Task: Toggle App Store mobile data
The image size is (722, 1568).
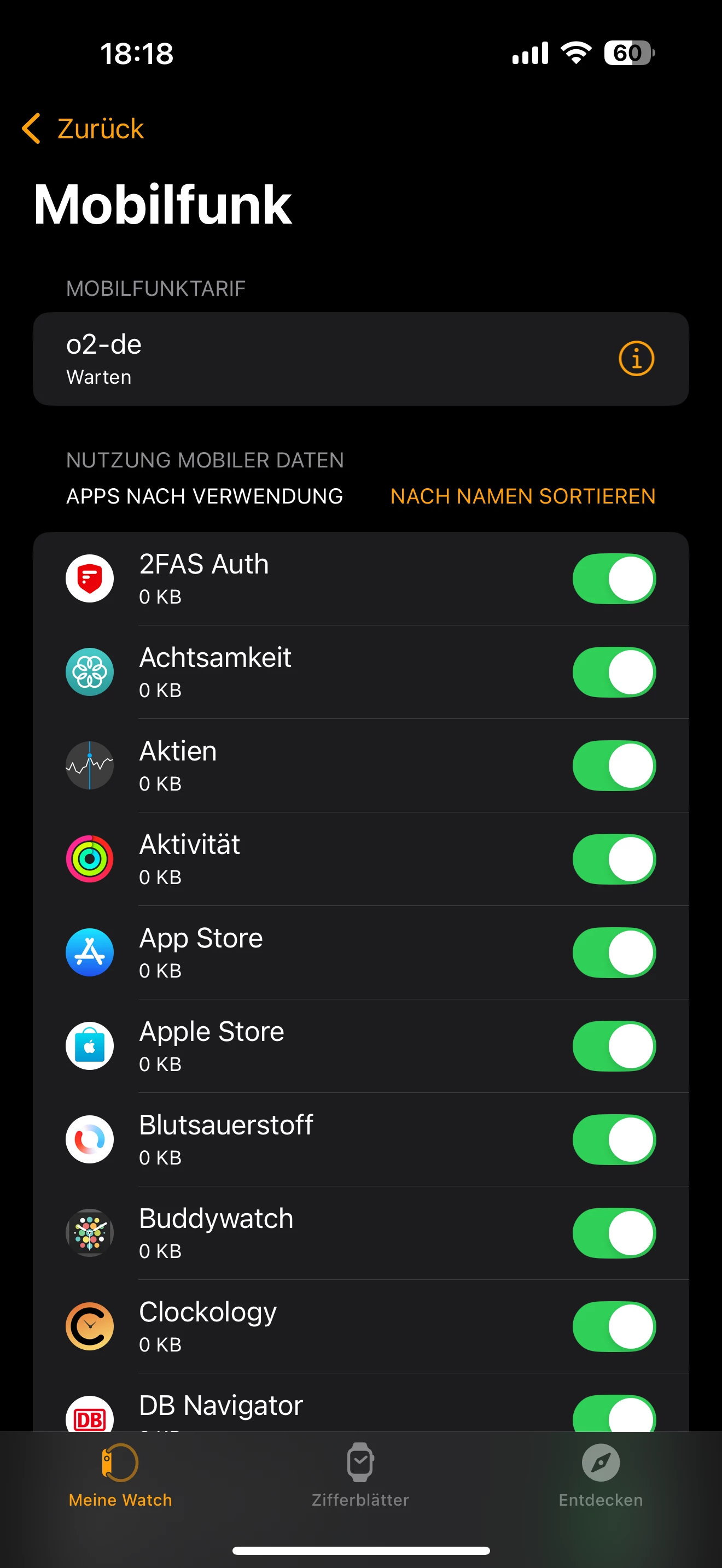Action: click(x=614, y=952)
